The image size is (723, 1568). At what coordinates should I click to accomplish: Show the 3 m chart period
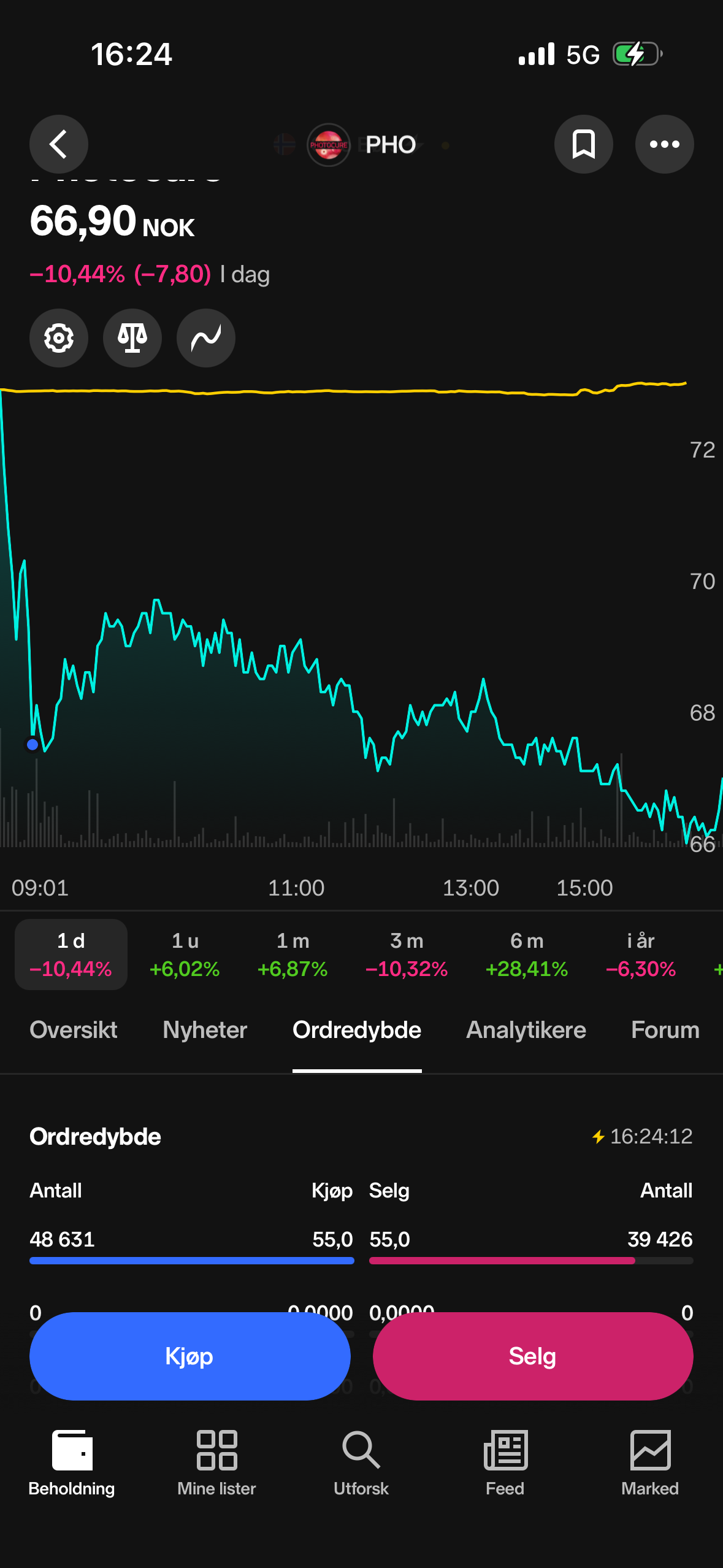[x=407, y=955]
